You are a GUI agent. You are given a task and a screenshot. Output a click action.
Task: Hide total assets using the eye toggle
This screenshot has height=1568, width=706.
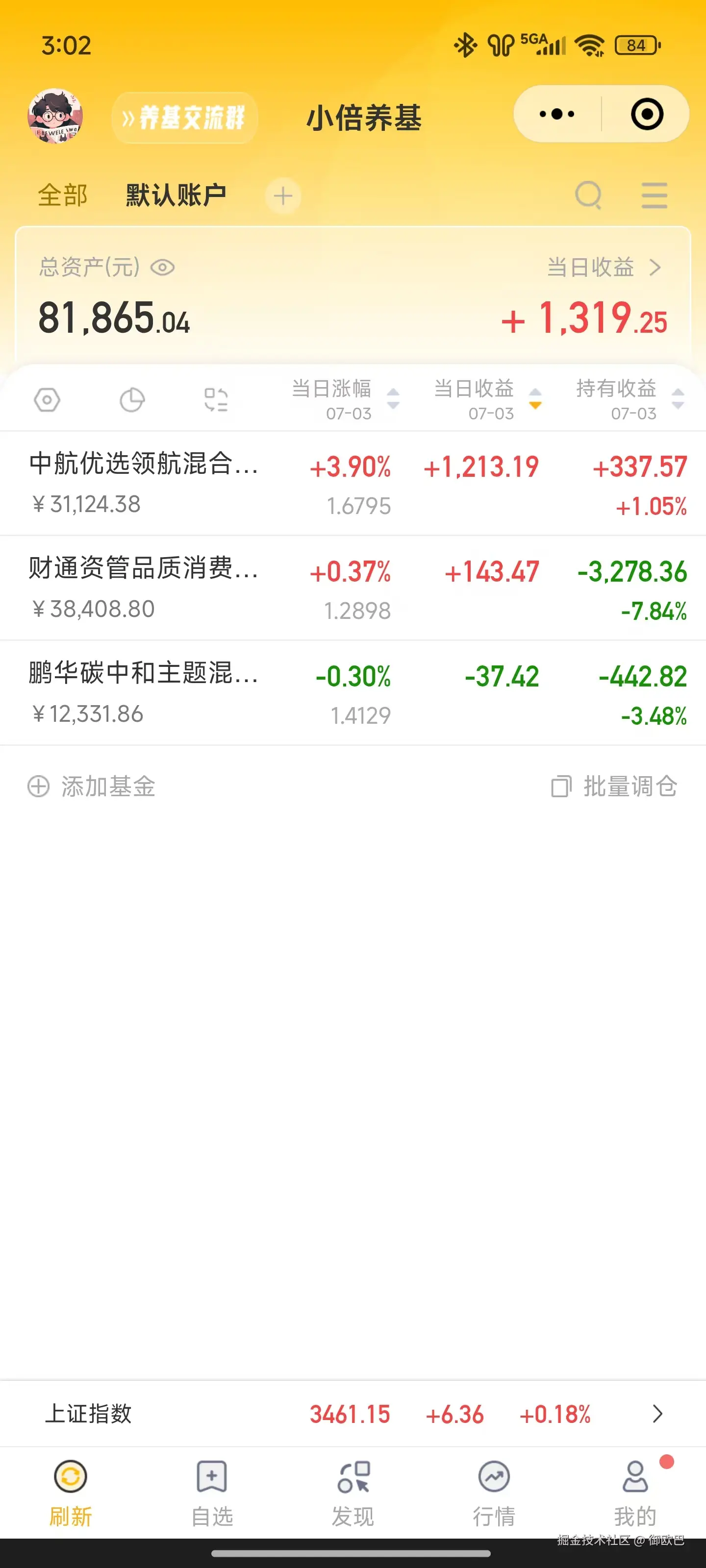pos(162,266)
